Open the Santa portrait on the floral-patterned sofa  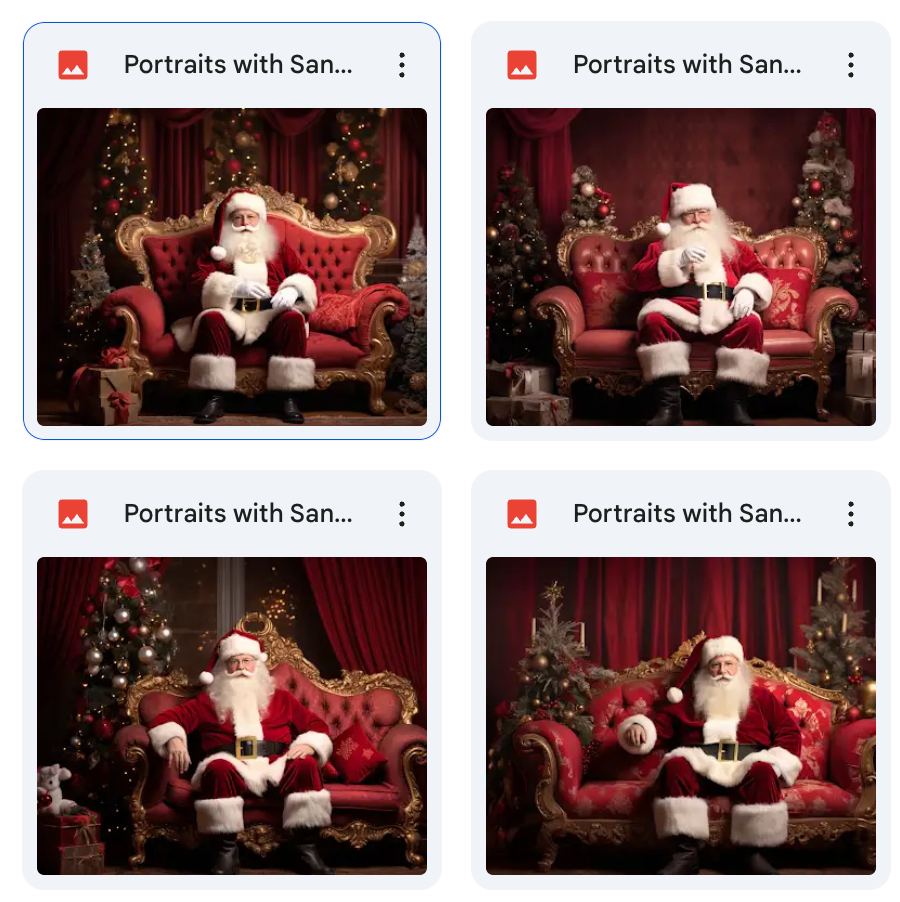680,715
